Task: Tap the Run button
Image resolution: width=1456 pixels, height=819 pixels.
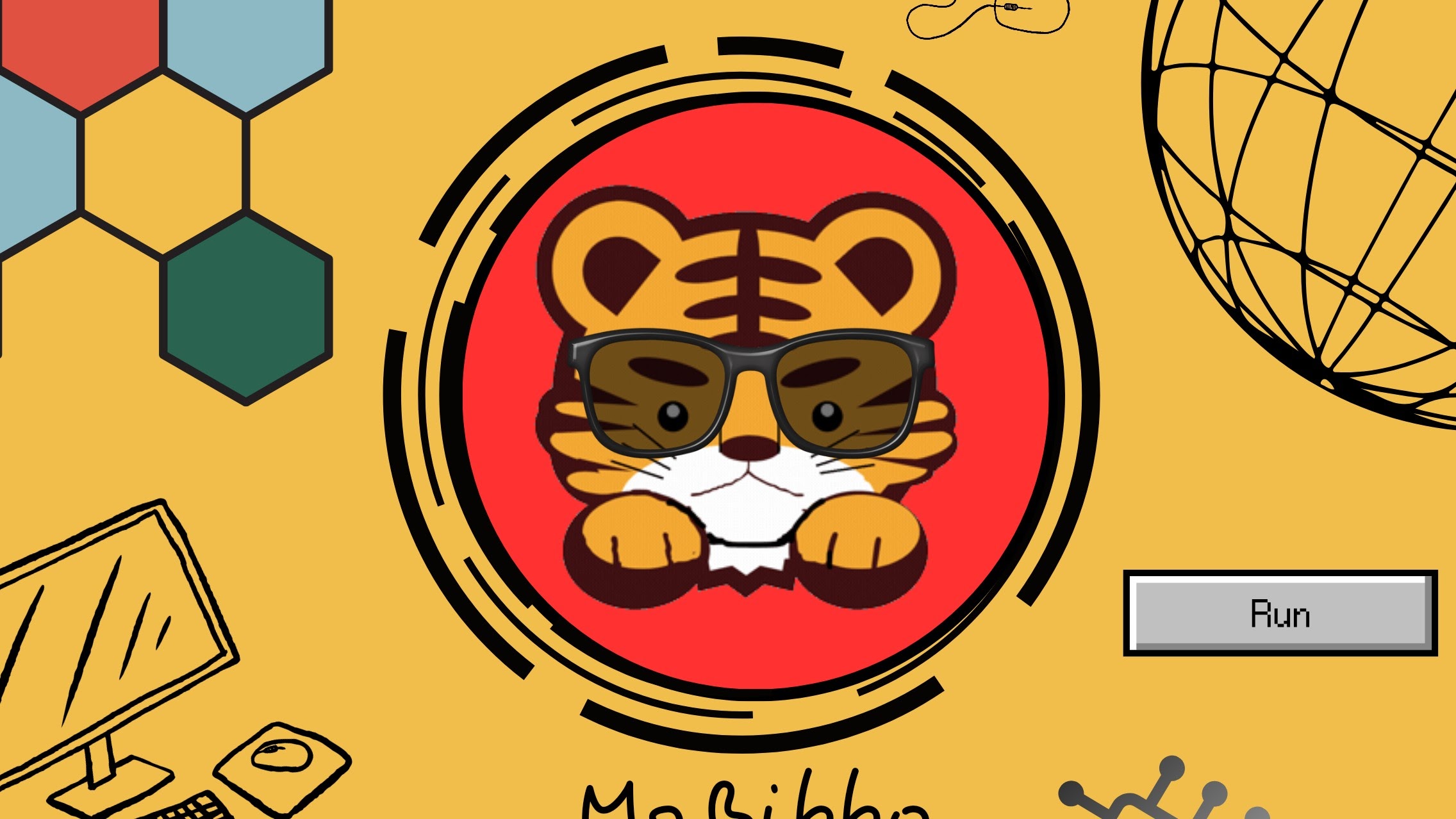Action: pyautogui.click(x=1280, y=613)
